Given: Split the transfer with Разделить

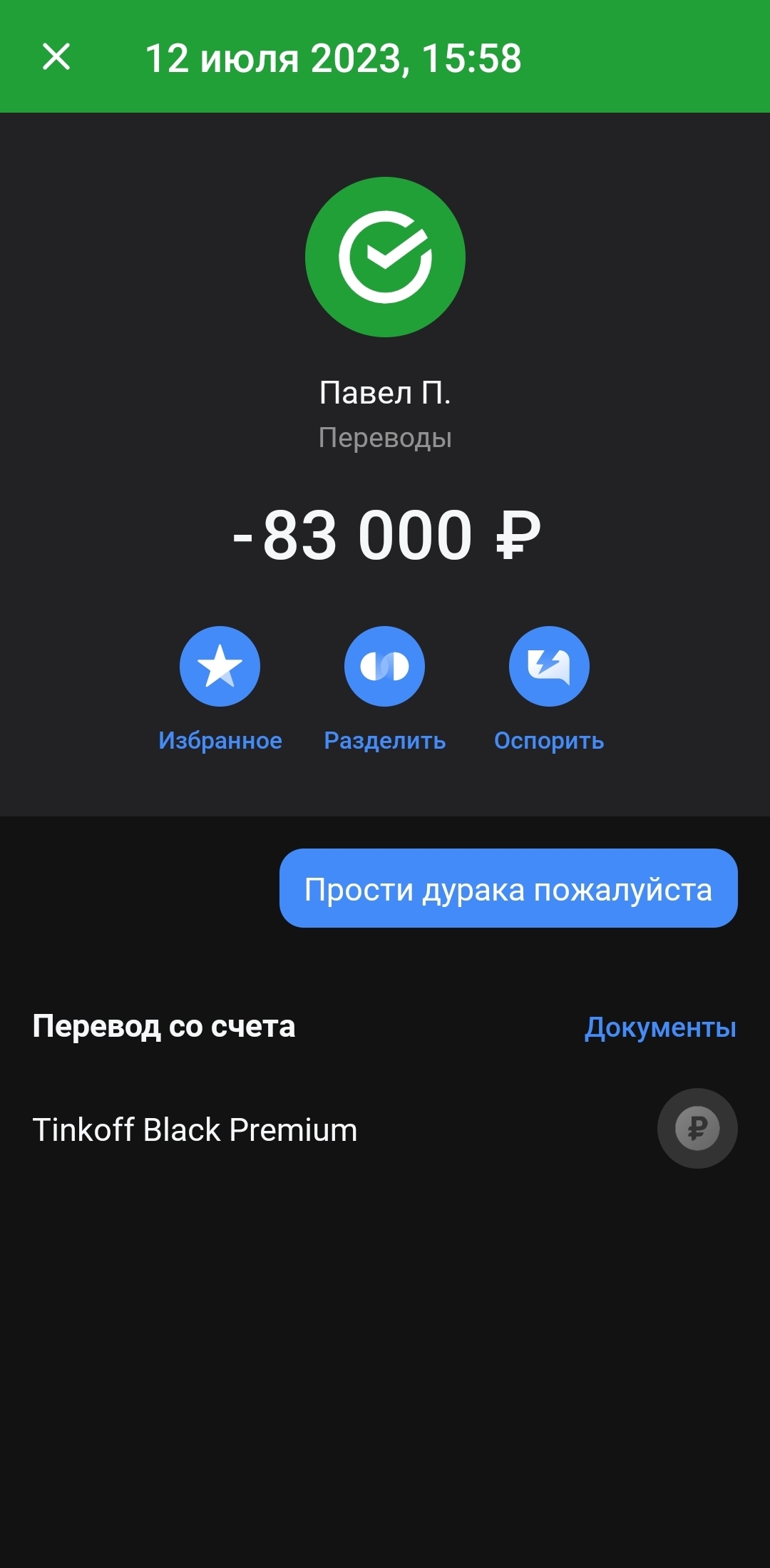Looking at the screenshot, I should [384, 667].
